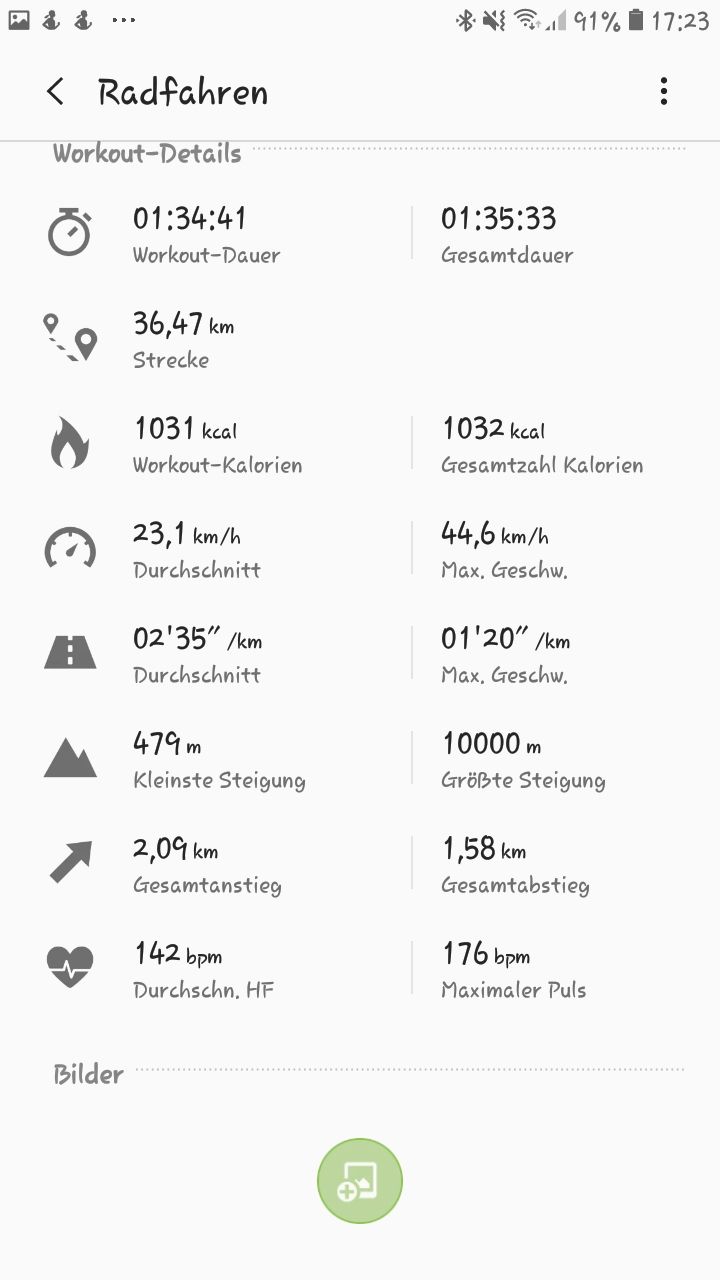The width and height of the screenshot is (720, 1280).
Task: Go back from the Radfahren screen
Action: coord(55,92)
